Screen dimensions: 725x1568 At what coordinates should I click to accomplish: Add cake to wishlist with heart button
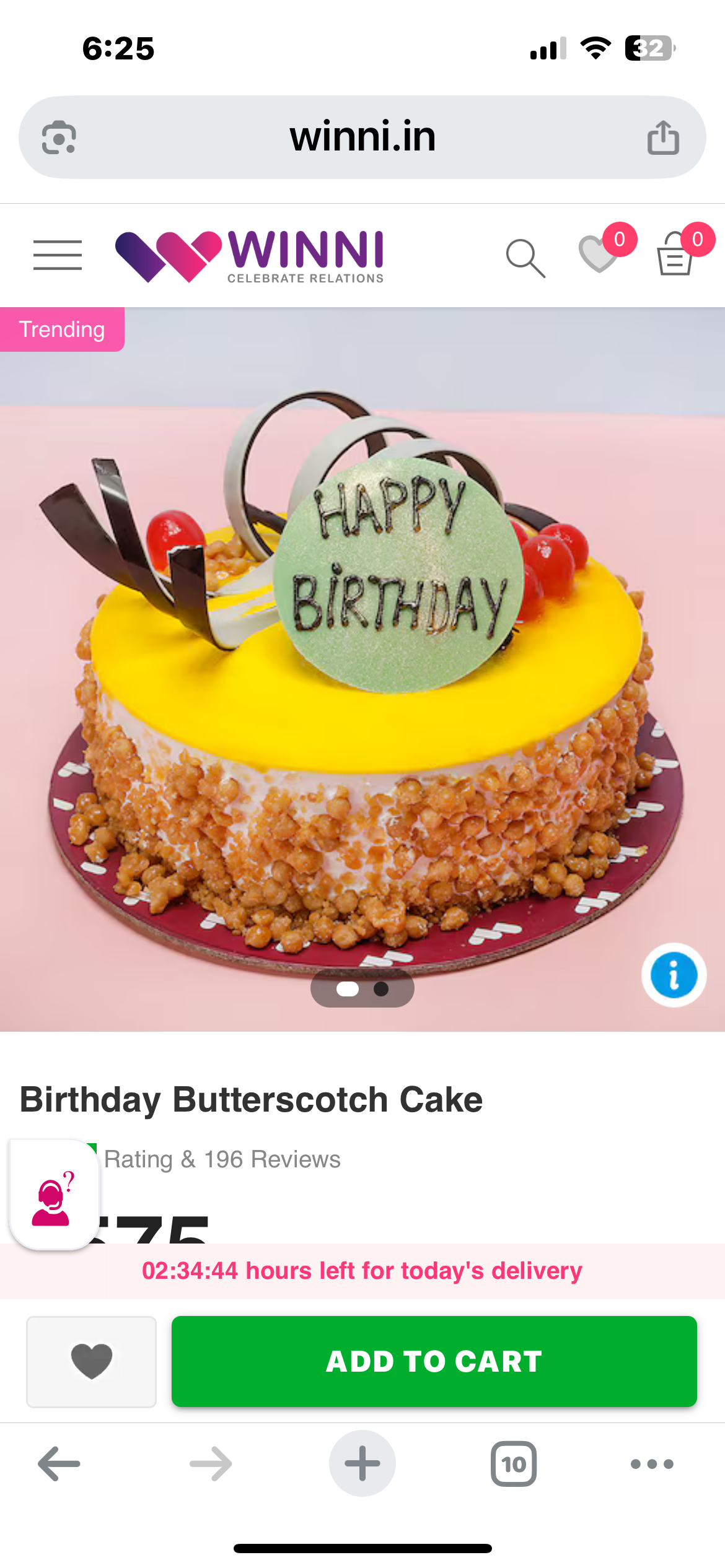click(x=91, y=1361)
